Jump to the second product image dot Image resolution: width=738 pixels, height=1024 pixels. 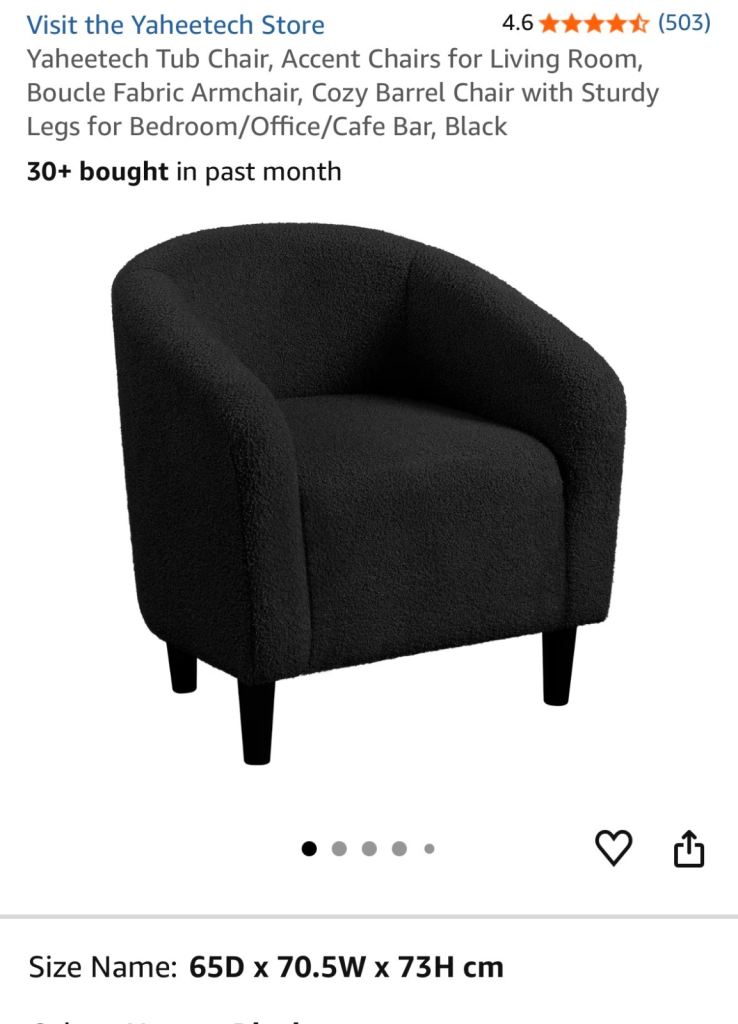(339, 849)
